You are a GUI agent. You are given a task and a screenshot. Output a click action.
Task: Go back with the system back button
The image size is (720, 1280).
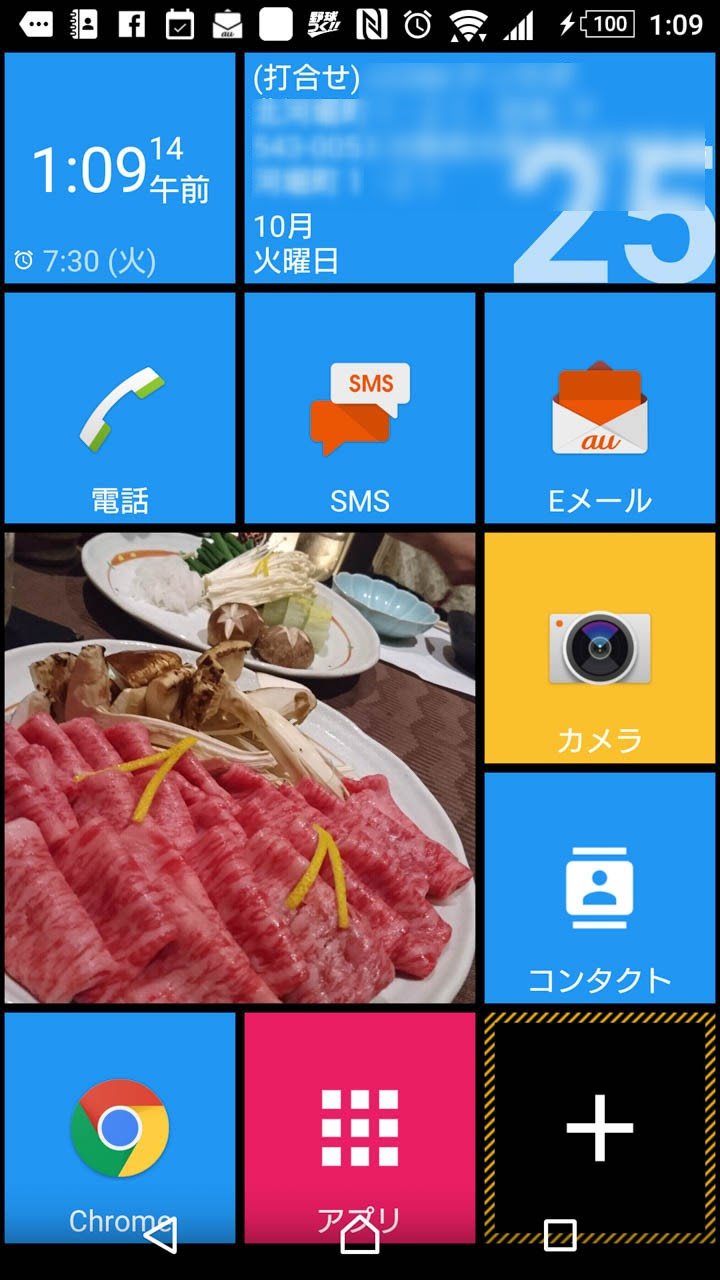pos(160,1236)
